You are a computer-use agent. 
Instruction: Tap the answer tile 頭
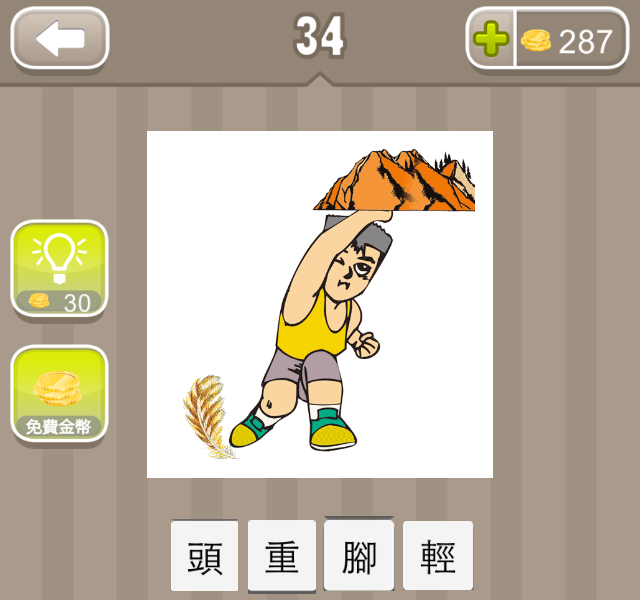[x=204, y=557]
